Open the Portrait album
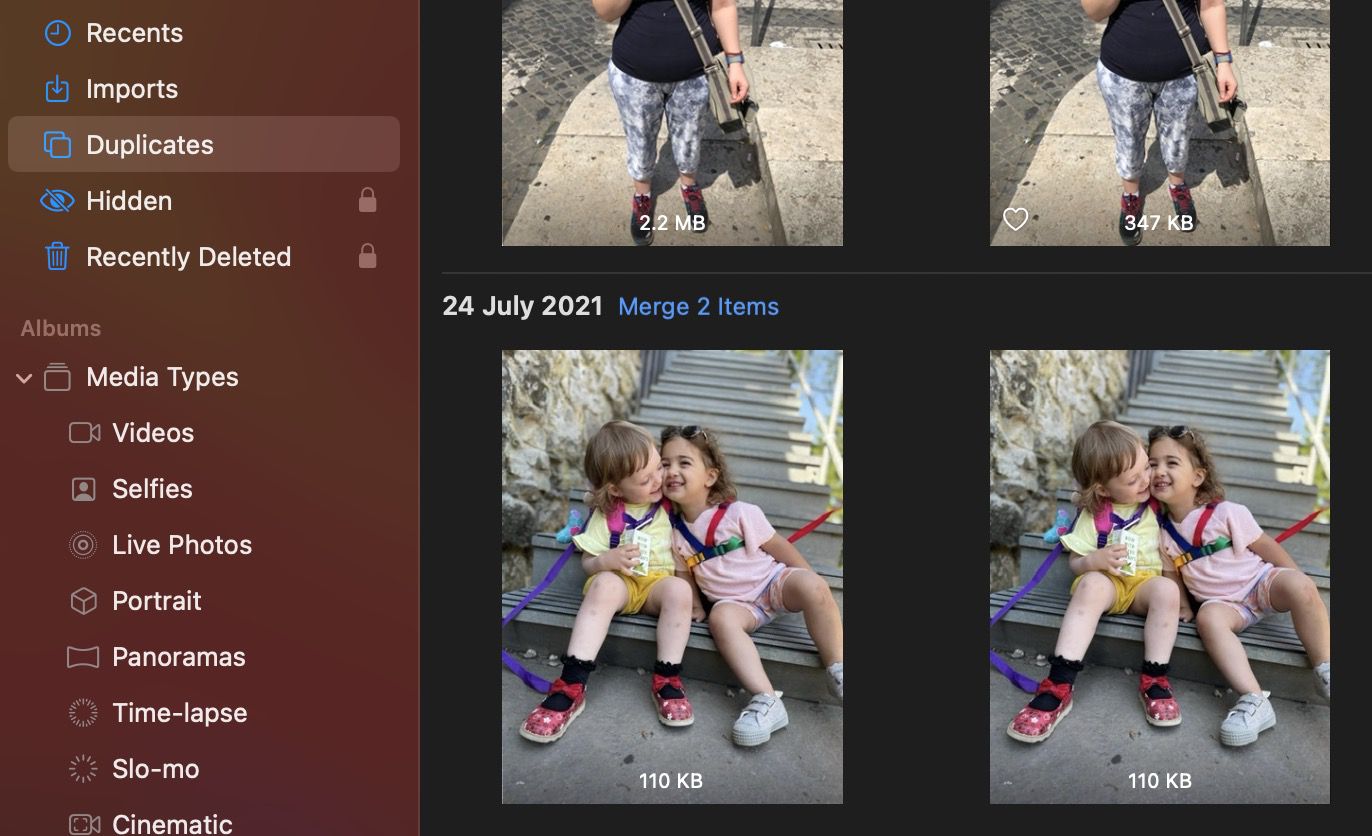This screenshot has height=836, width=1372. pyautogui.click(x=156, y=601)
